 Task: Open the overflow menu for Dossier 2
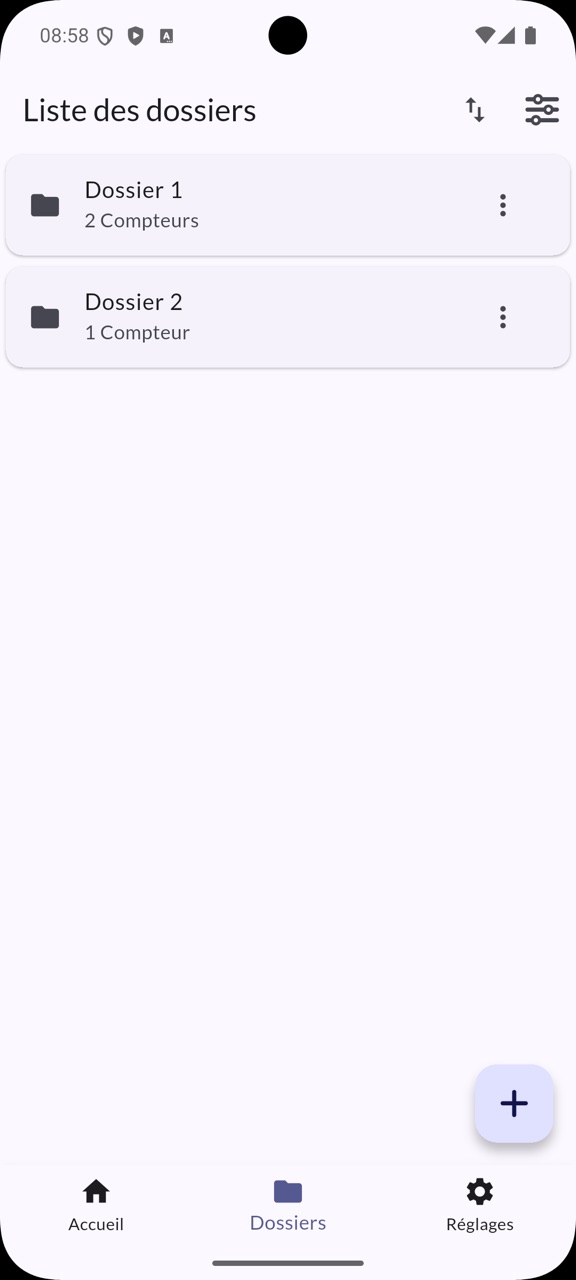503,317
